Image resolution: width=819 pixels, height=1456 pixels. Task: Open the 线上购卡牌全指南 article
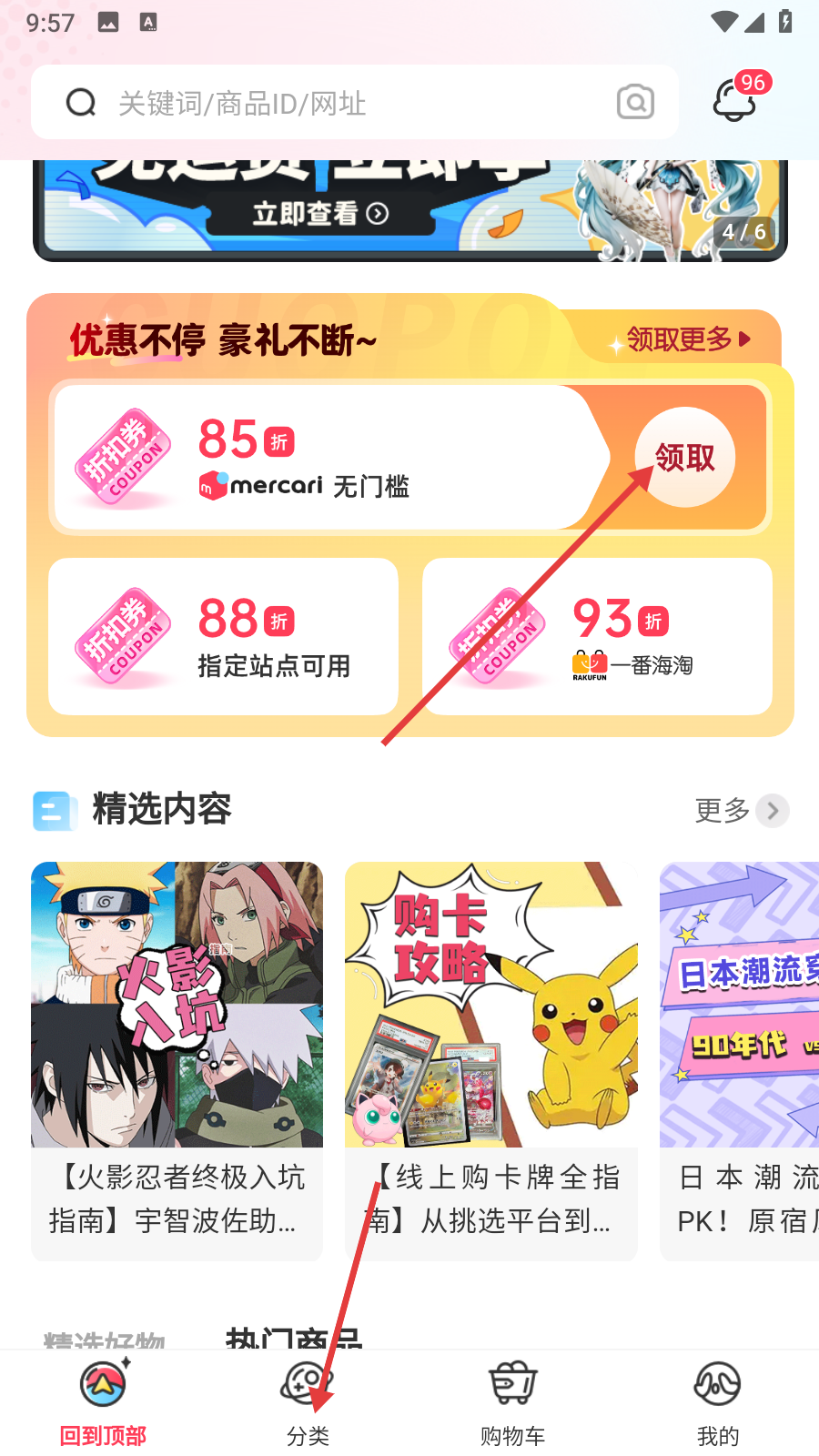(x=491, y=1060)
